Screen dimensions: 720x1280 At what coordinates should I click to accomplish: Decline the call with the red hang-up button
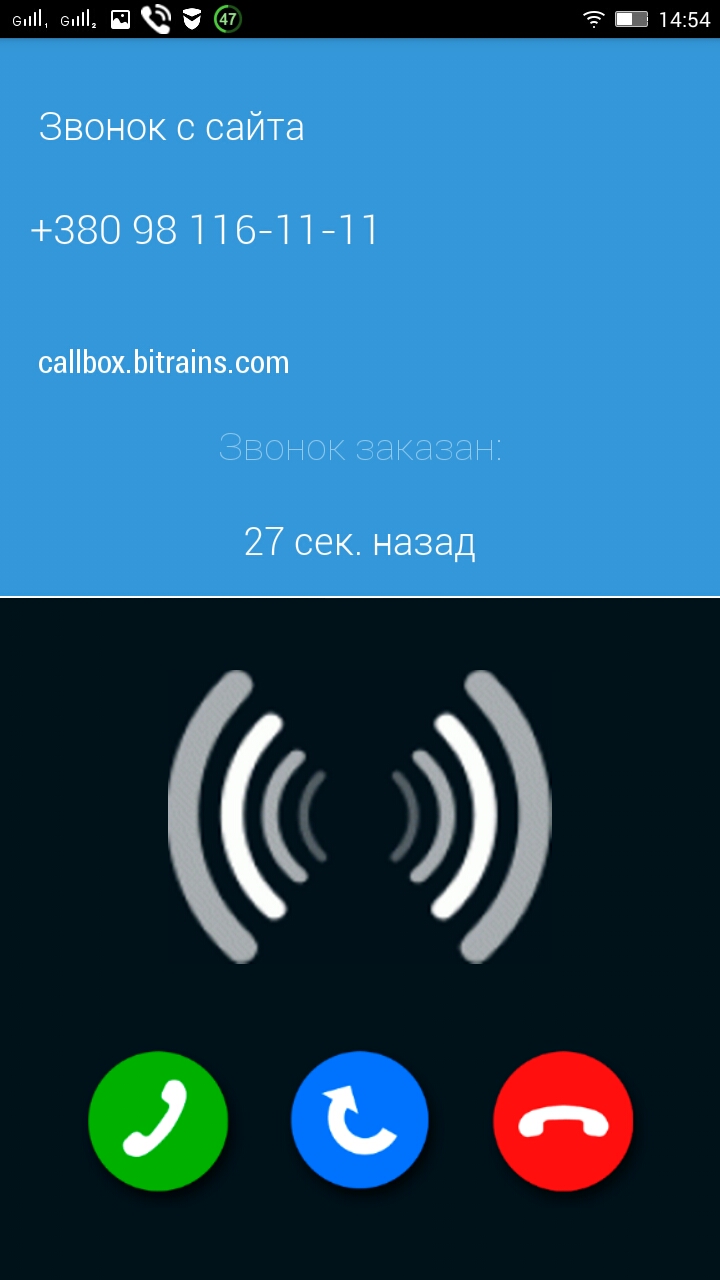tap(563, 1120)
